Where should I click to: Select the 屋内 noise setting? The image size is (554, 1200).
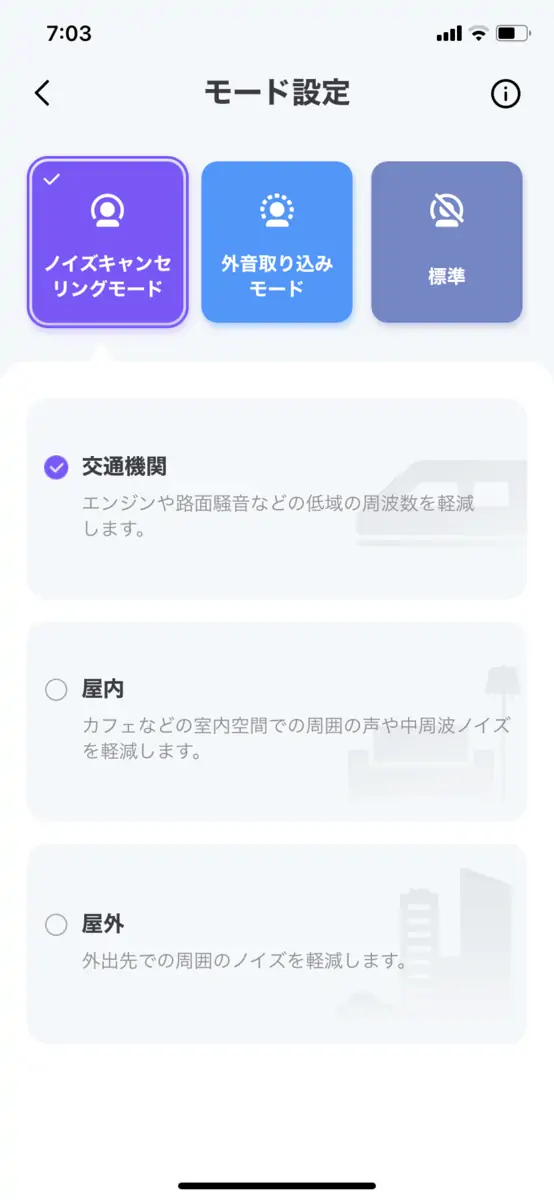coord(277,721)
